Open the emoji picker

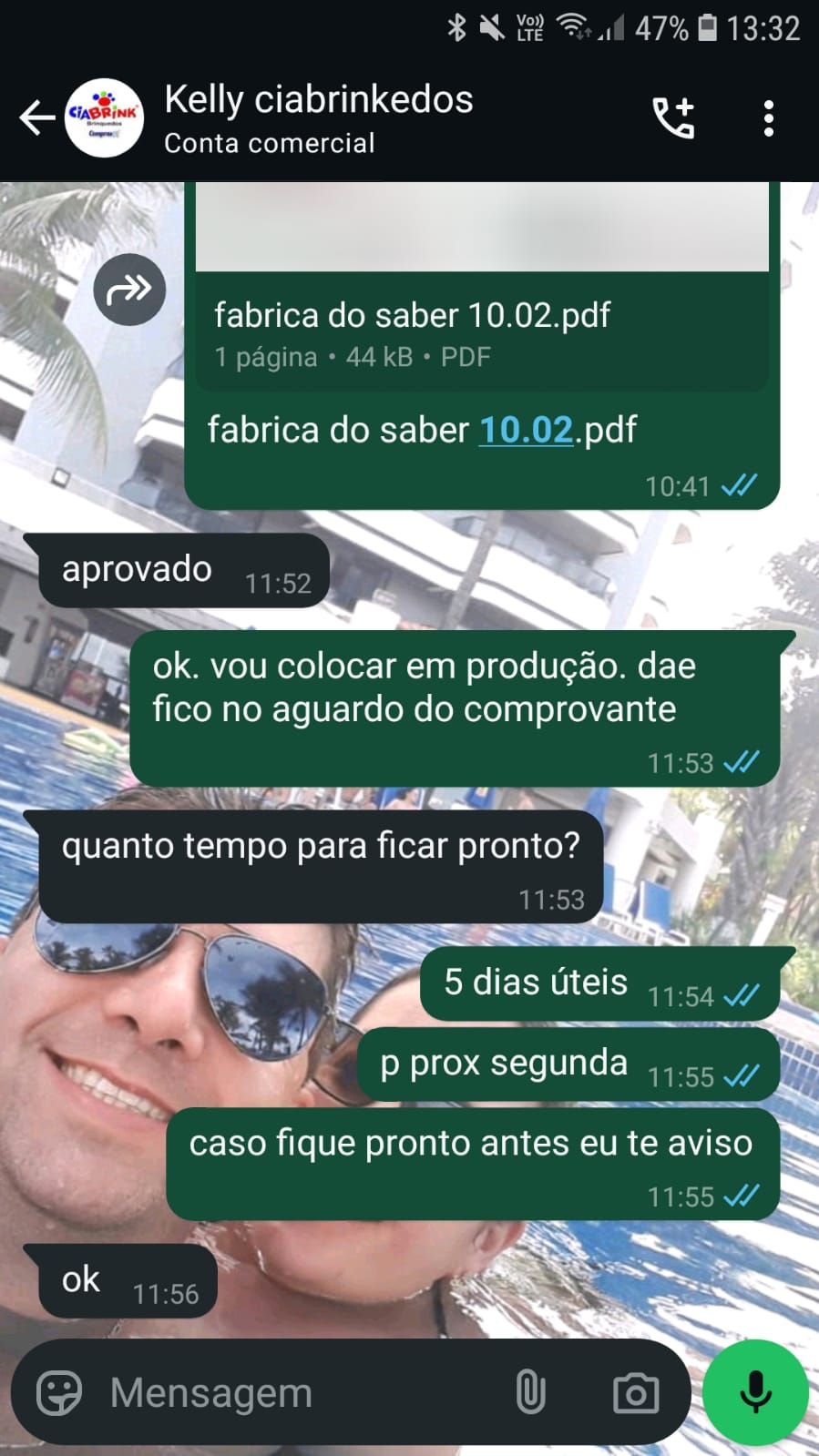pos(59,1392)
